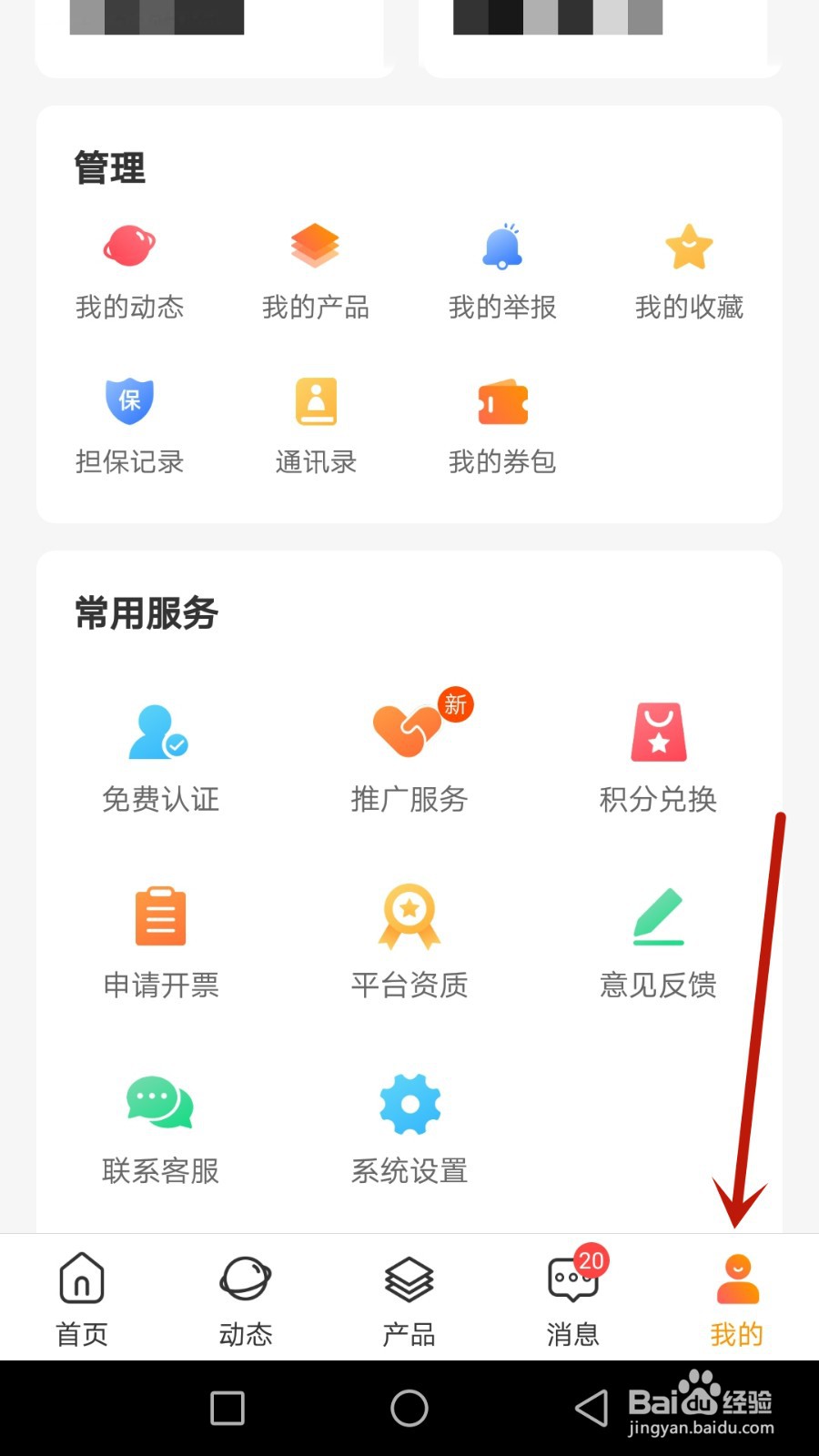Tap the 消息 unread count badge
Screen dimensions: 819x1456
click(591, 1261)
